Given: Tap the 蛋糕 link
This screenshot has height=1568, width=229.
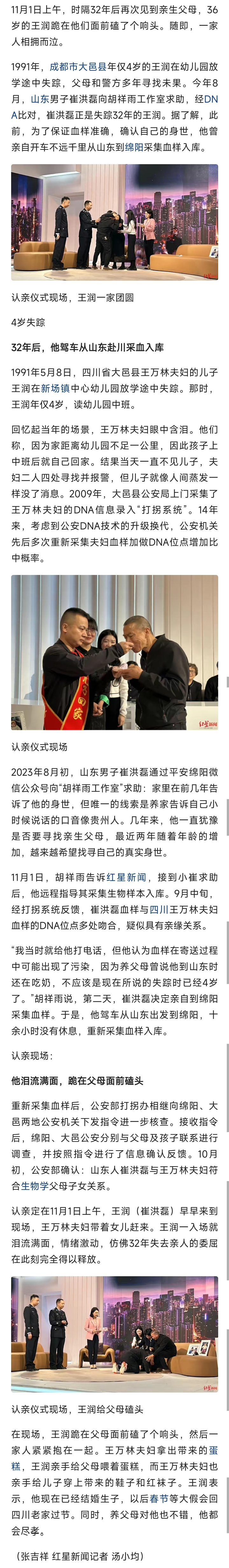Looking at the screenshot, I should [x=211, y=1450].
